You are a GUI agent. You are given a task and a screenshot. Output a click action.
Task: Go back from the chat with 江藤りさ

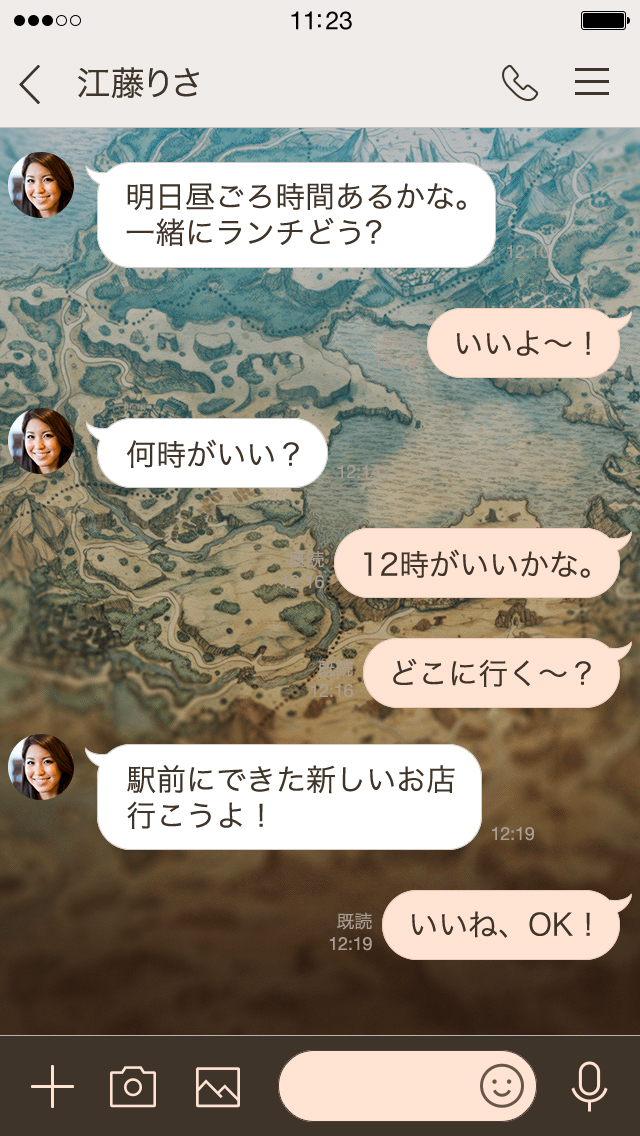click(31, 84)
